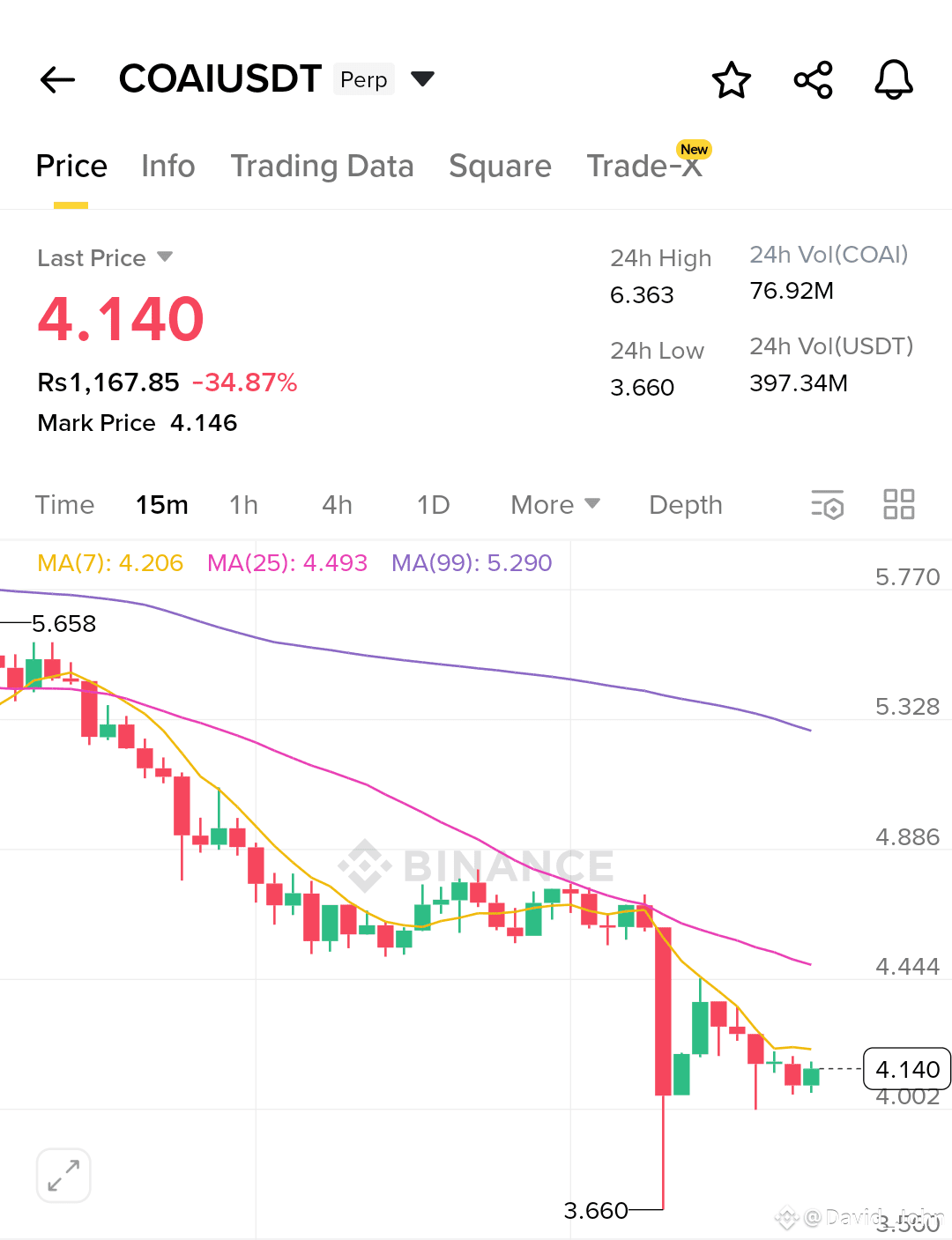The image size is (952, 1240).
Task: Open the pair selector dropdown beside Perp
Action: tap(422, 78)
